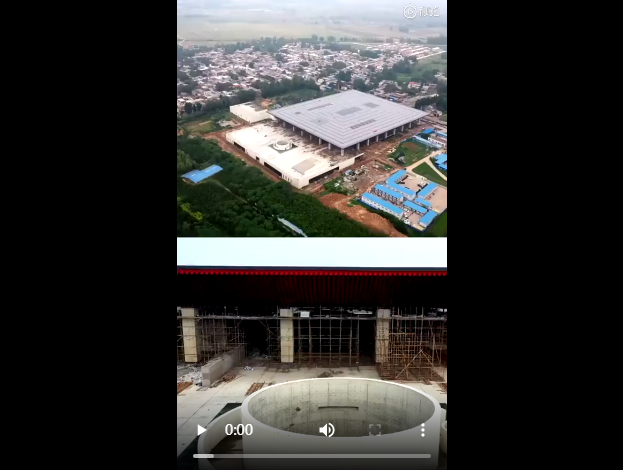
Task: Open the video overflow menu
Action: (x=423, y=430)
